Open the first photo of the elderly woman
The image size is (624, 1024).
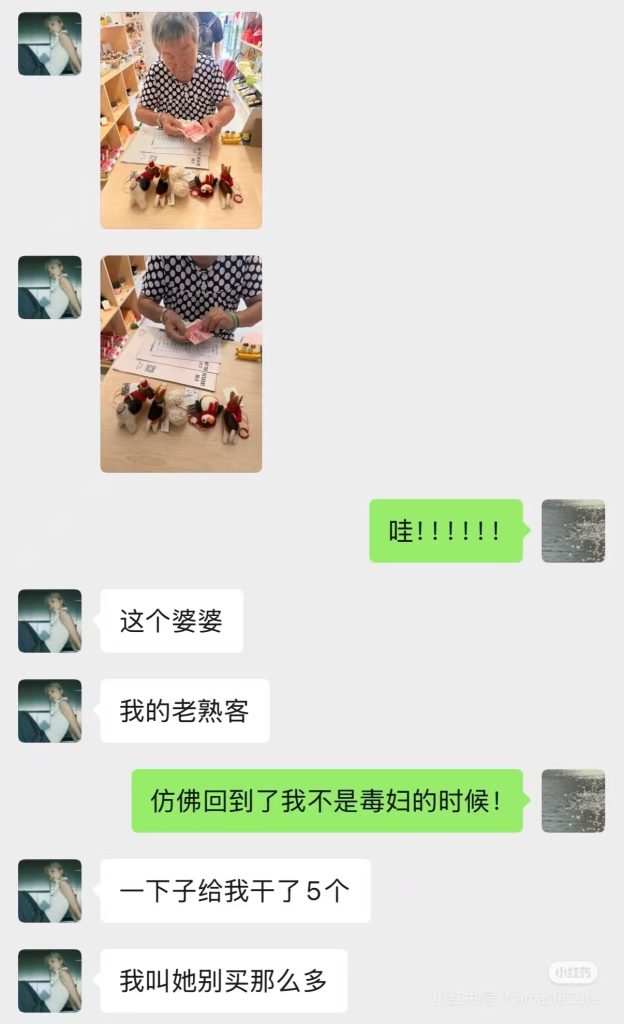tap(181, 120)
